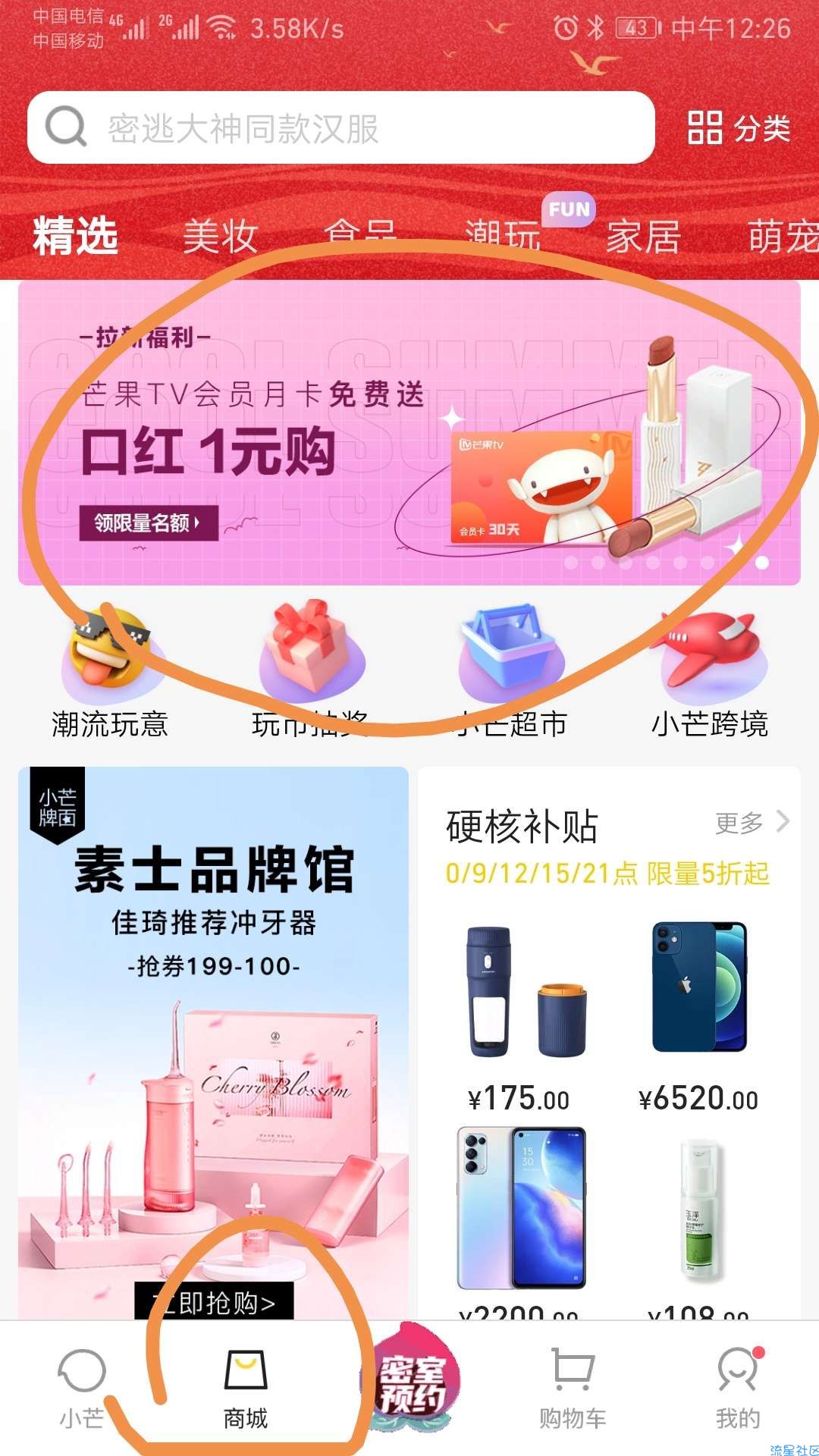Switch to the 美妆 tab

(220, 237)
